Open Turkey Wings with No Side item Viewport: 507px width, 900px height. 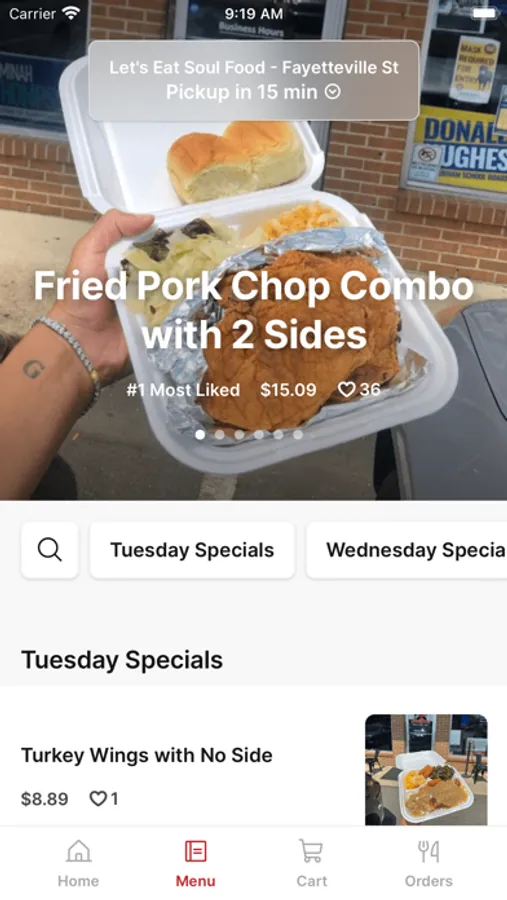coord(253,769)
